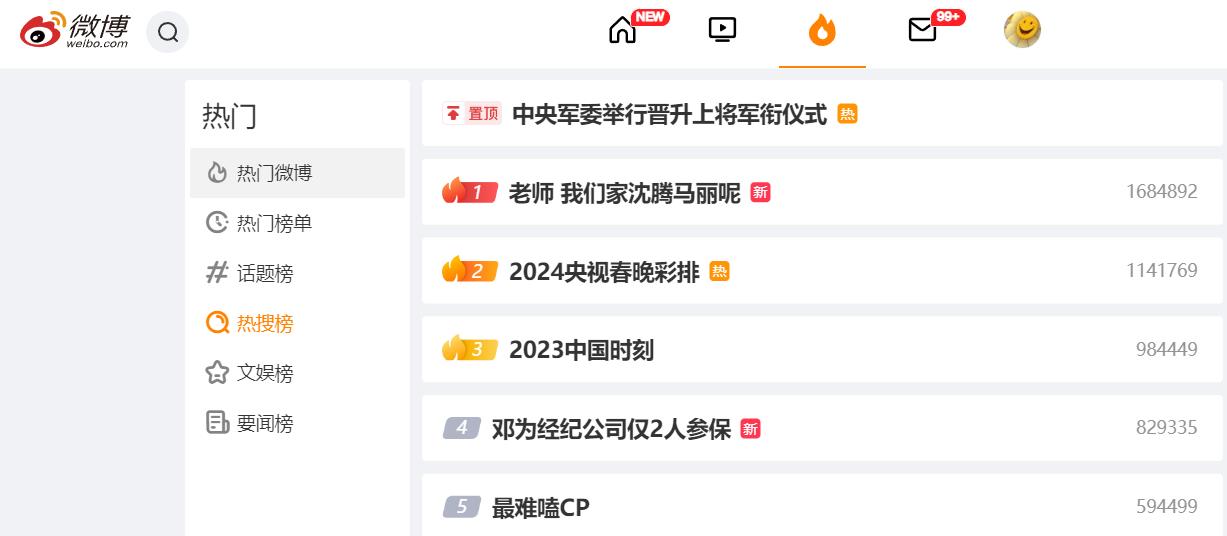
Task: Open 文娱榜 in the sidebar
Action: click(x=264, y=373)
